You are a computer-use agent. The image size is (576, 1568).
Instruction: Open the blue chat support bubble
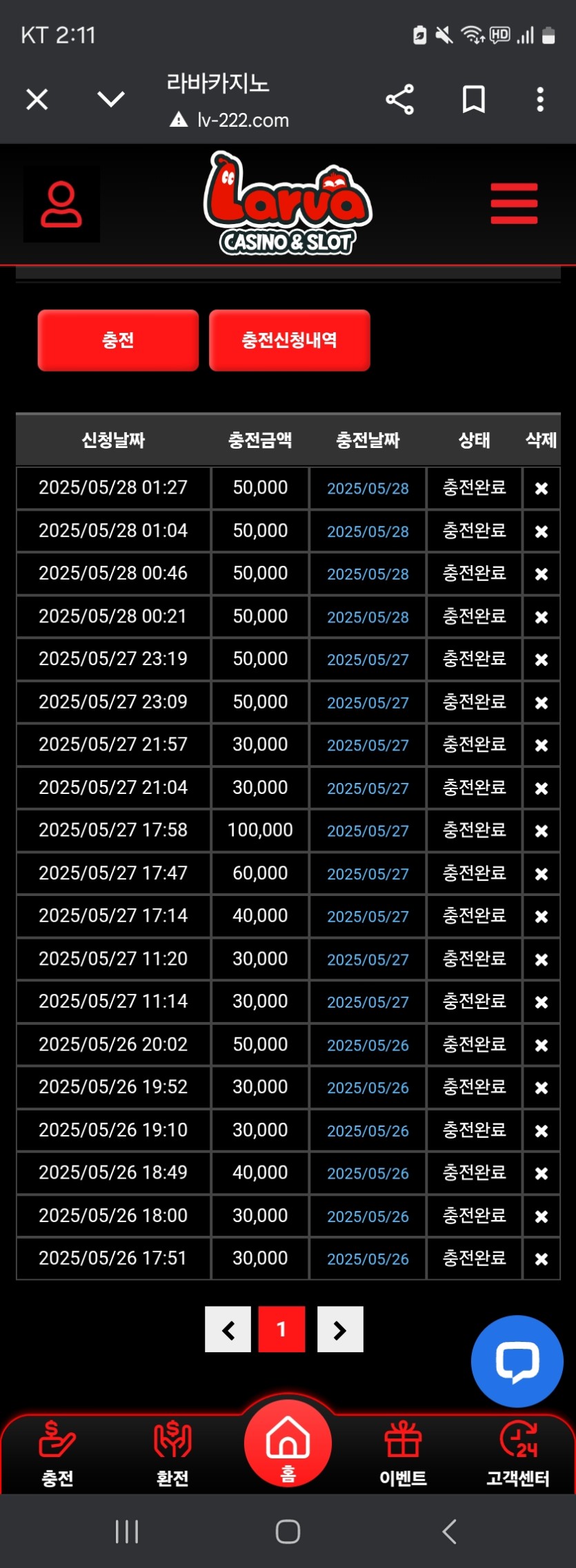(x=517, y=1361)
